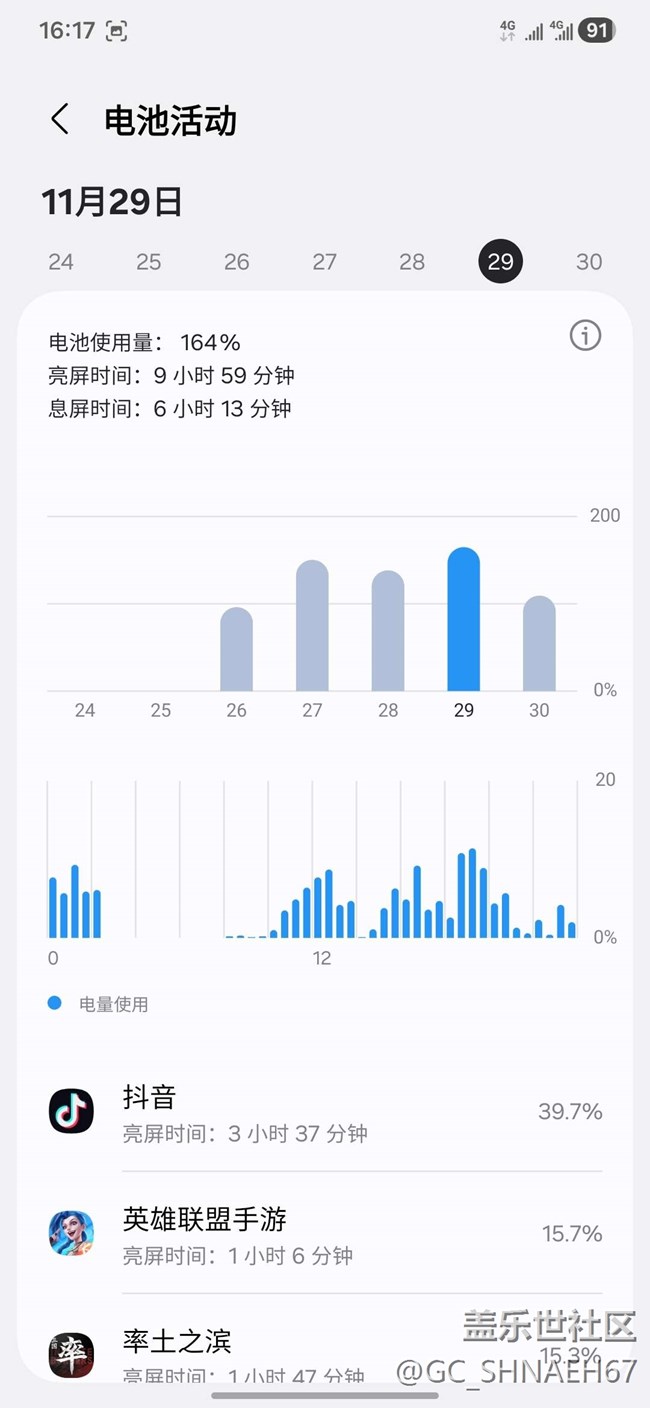The width and height of the screenshot is (650, 1408).
Task: Open 率土之滨 battery usage details
Action: pos(325,1350)
